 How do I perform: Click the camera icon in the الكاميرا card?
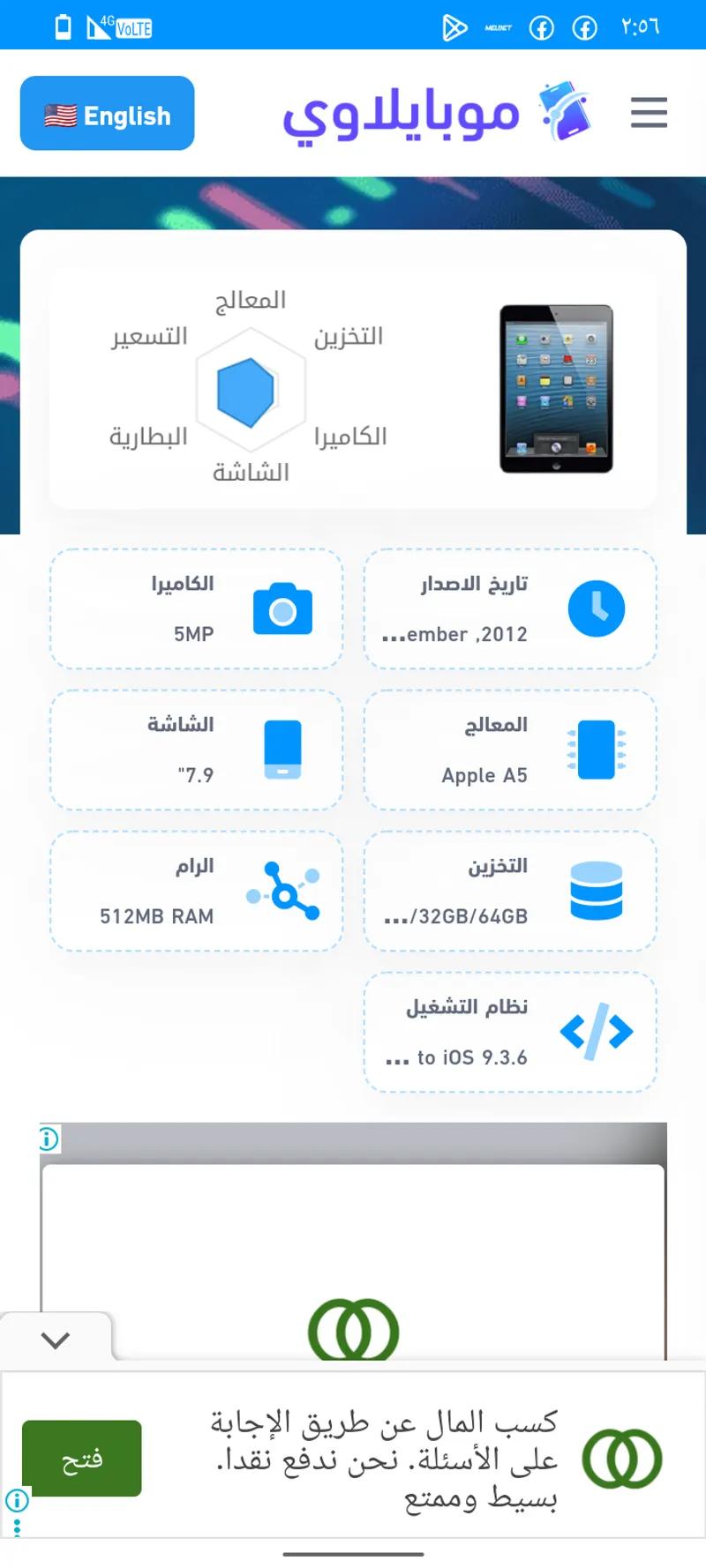[284, 609]
